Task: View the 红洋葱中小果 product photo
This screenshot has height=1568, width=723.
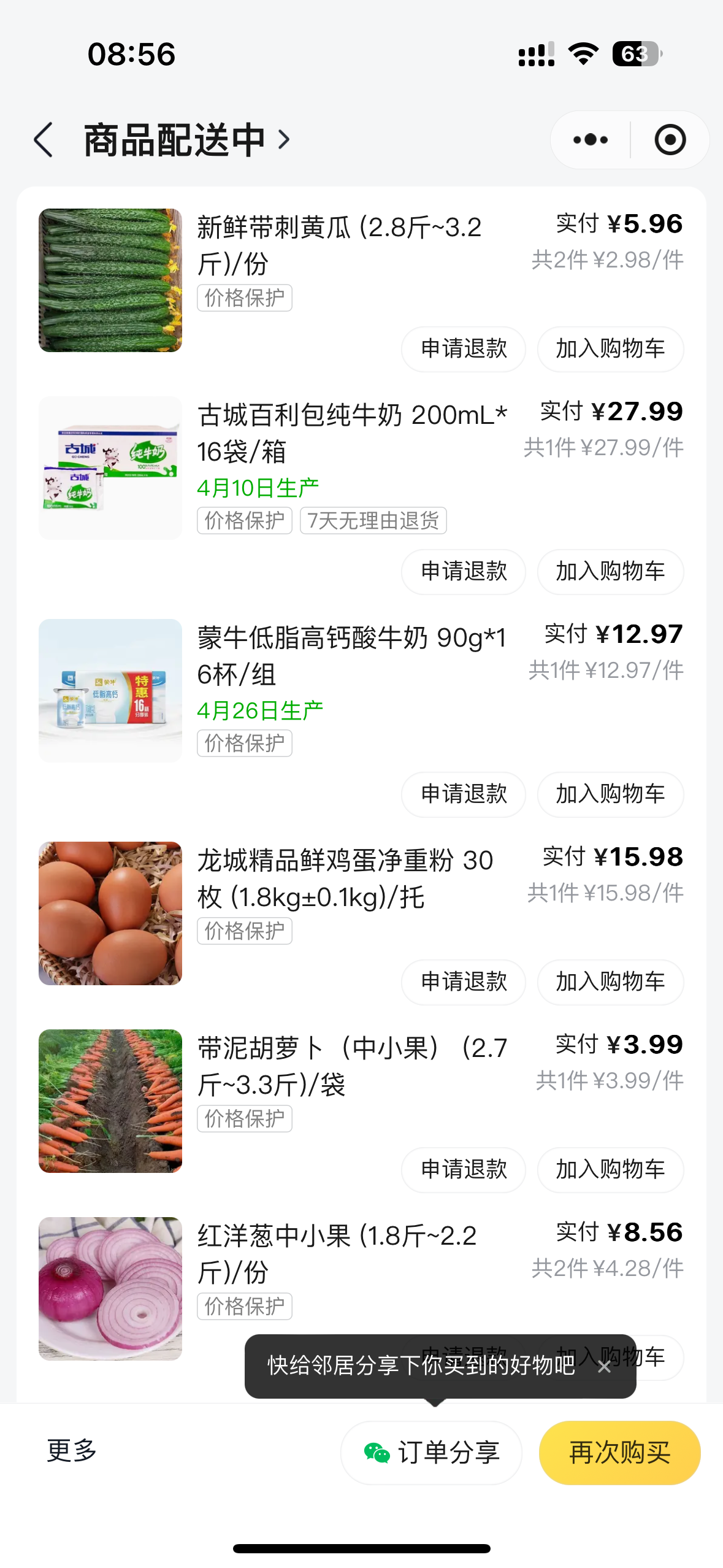Action: (x=110, y=1288)
